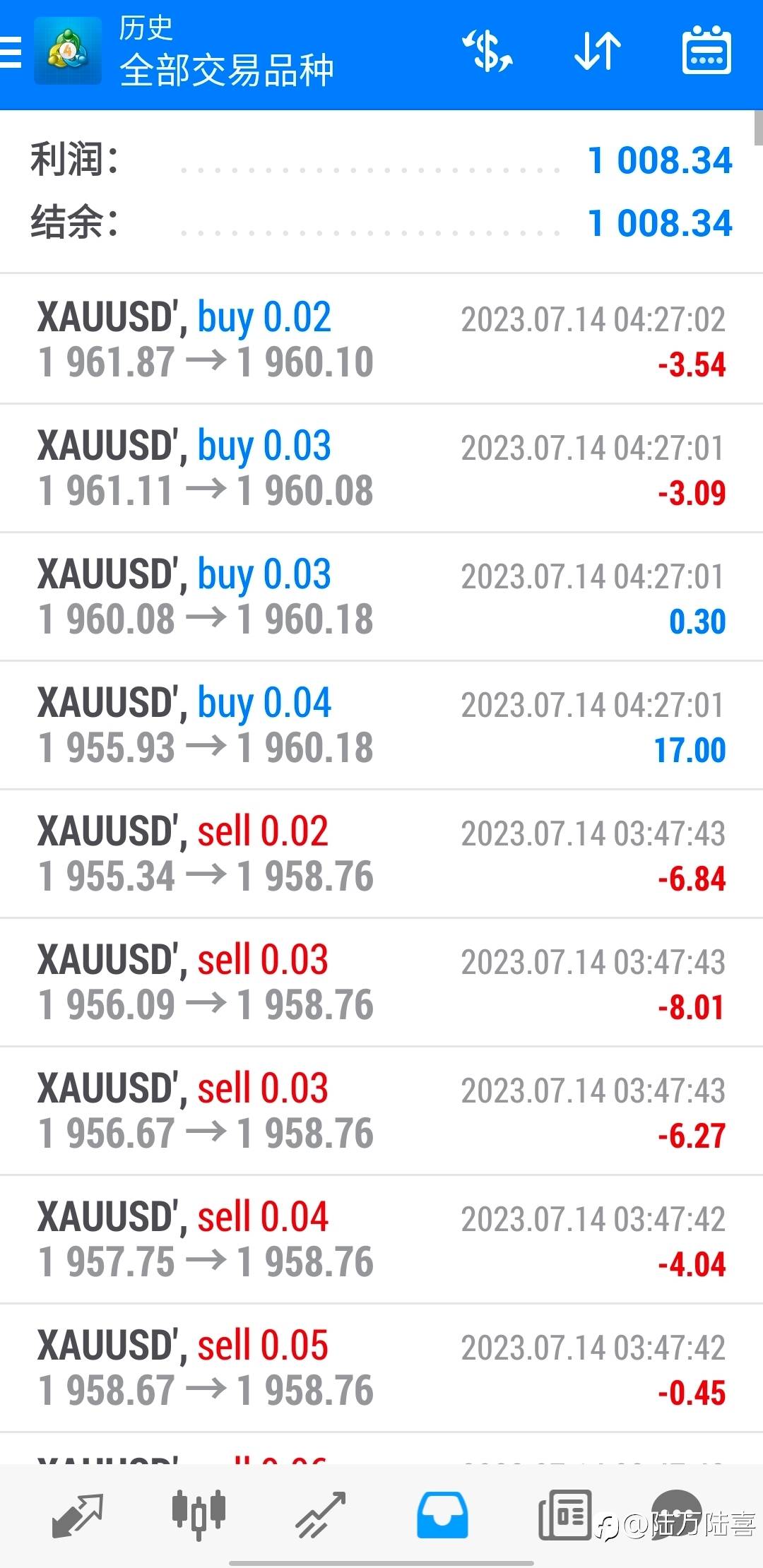
Task: Open the symbol filter currency icon
Action: point(487,52)
